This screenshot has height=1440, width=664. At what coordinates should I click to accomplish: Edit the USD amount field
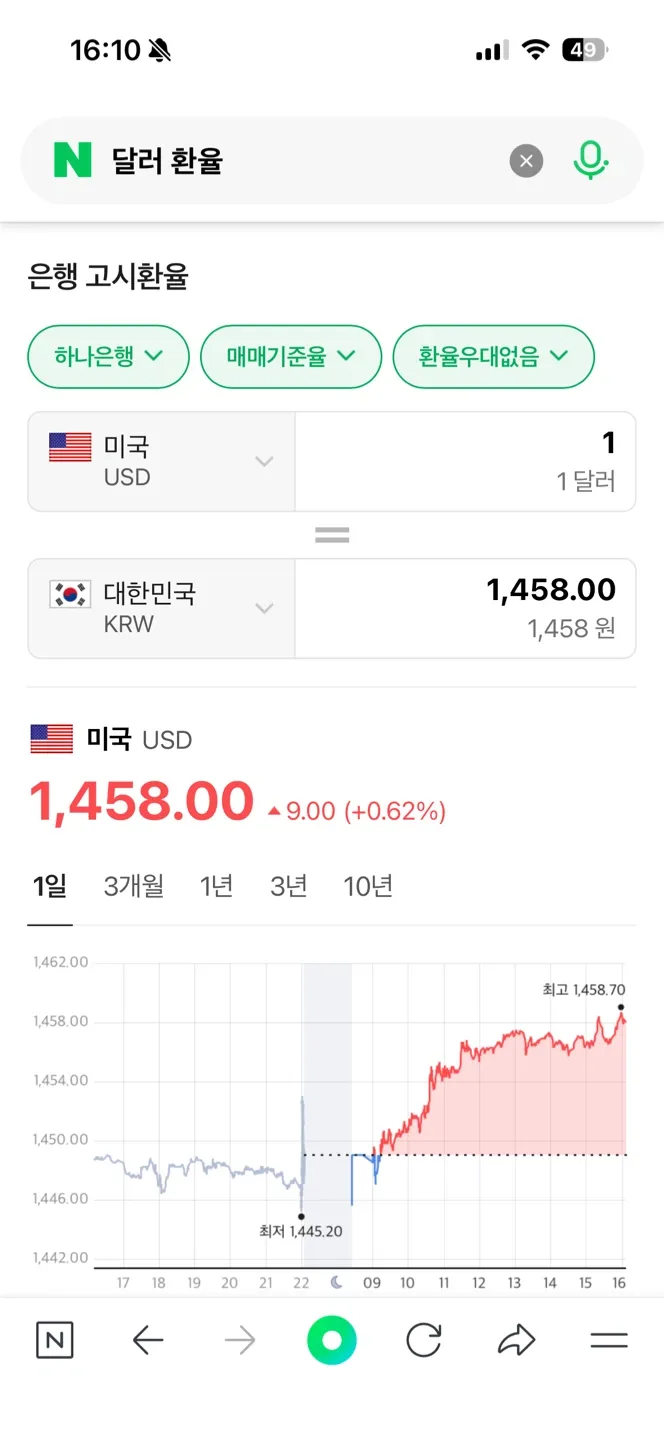pyautogui.click(x=465, y=462)
